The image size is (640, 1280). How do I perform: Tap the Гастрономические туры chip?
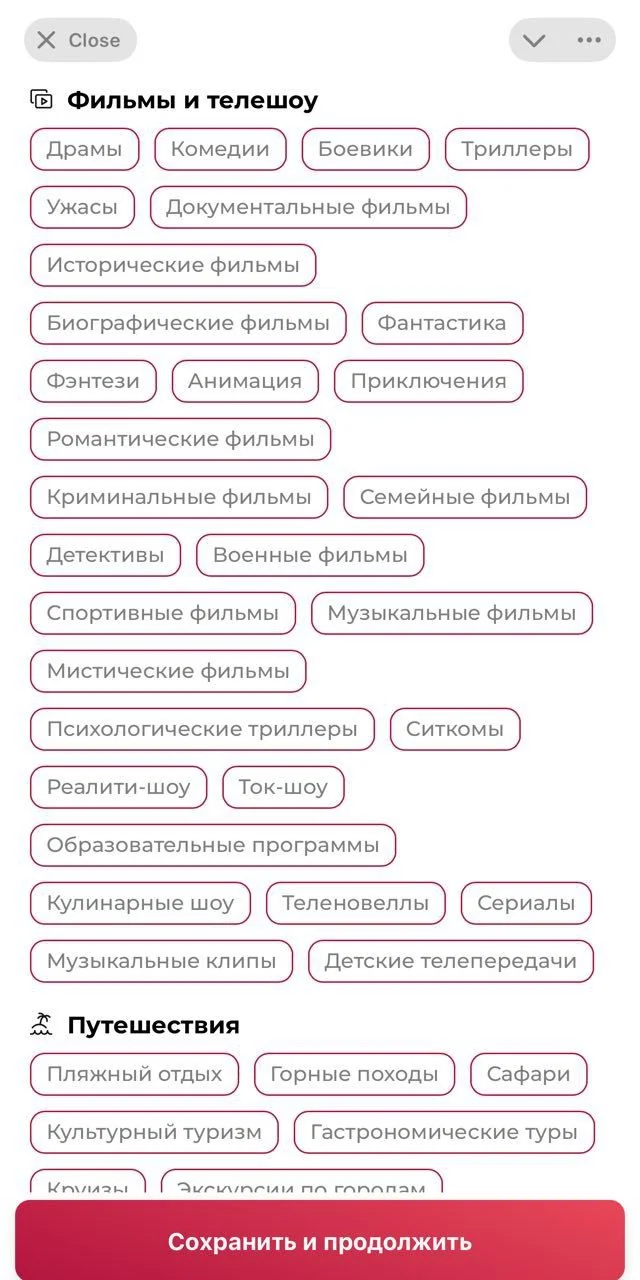point(444,1133)
